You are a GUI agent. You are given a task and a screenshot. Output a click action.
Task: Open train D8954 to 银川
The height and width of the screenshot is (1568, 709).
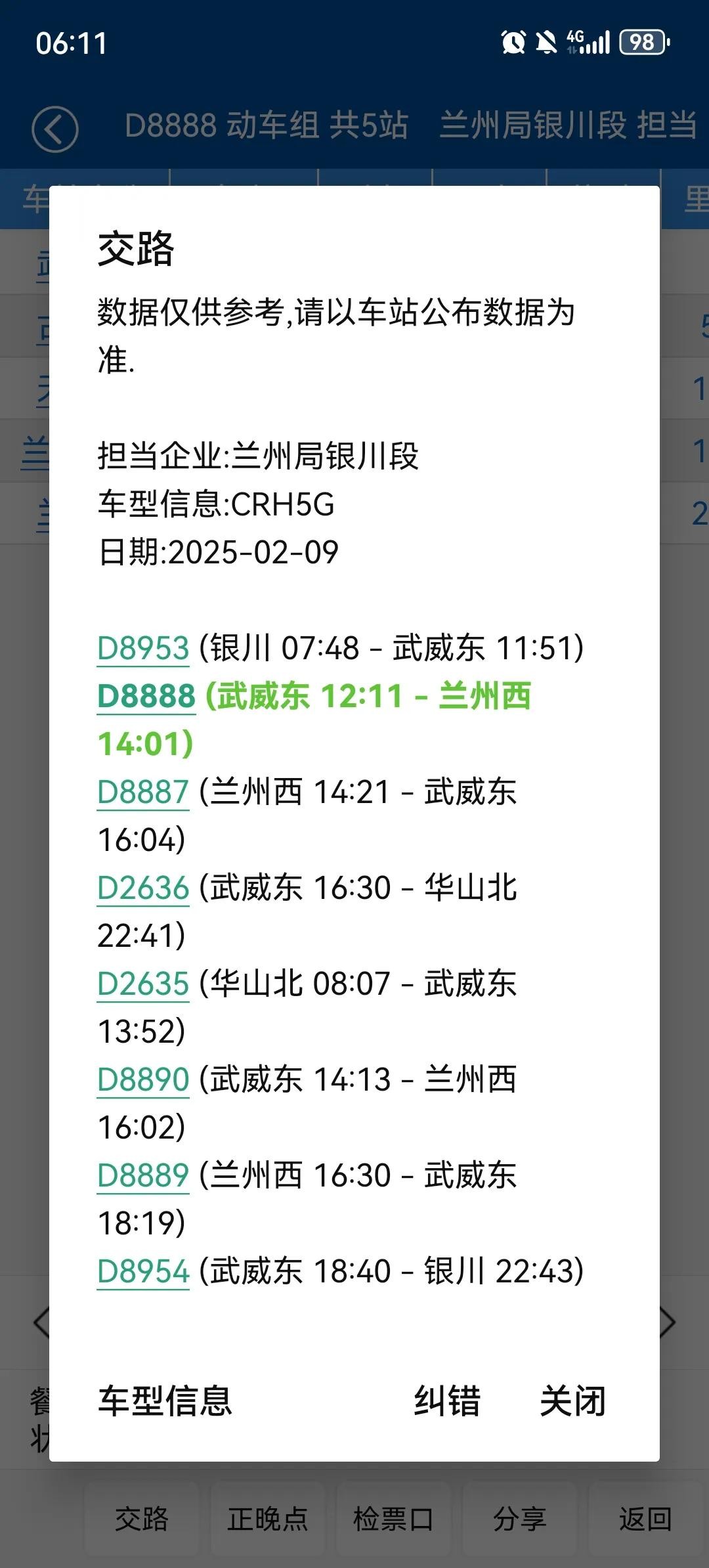pos(143,1271)
